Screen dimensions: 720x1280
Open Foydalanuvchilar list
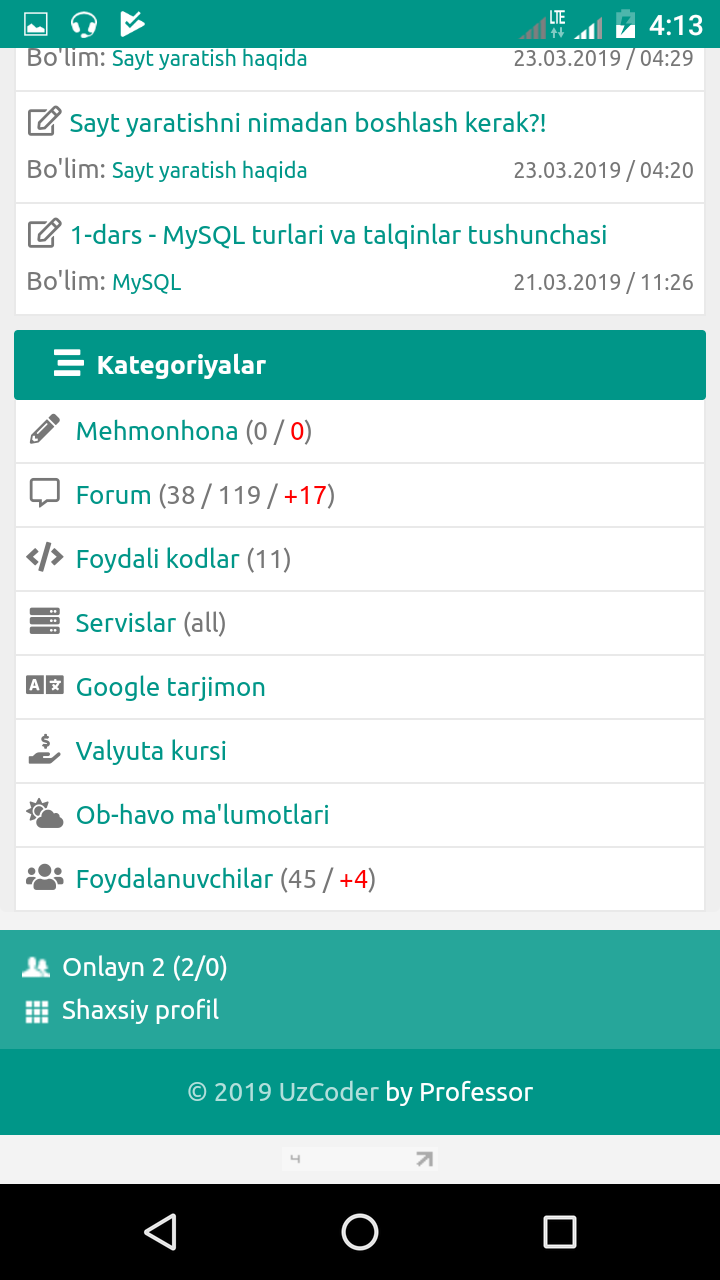click(x=174, y=880)
